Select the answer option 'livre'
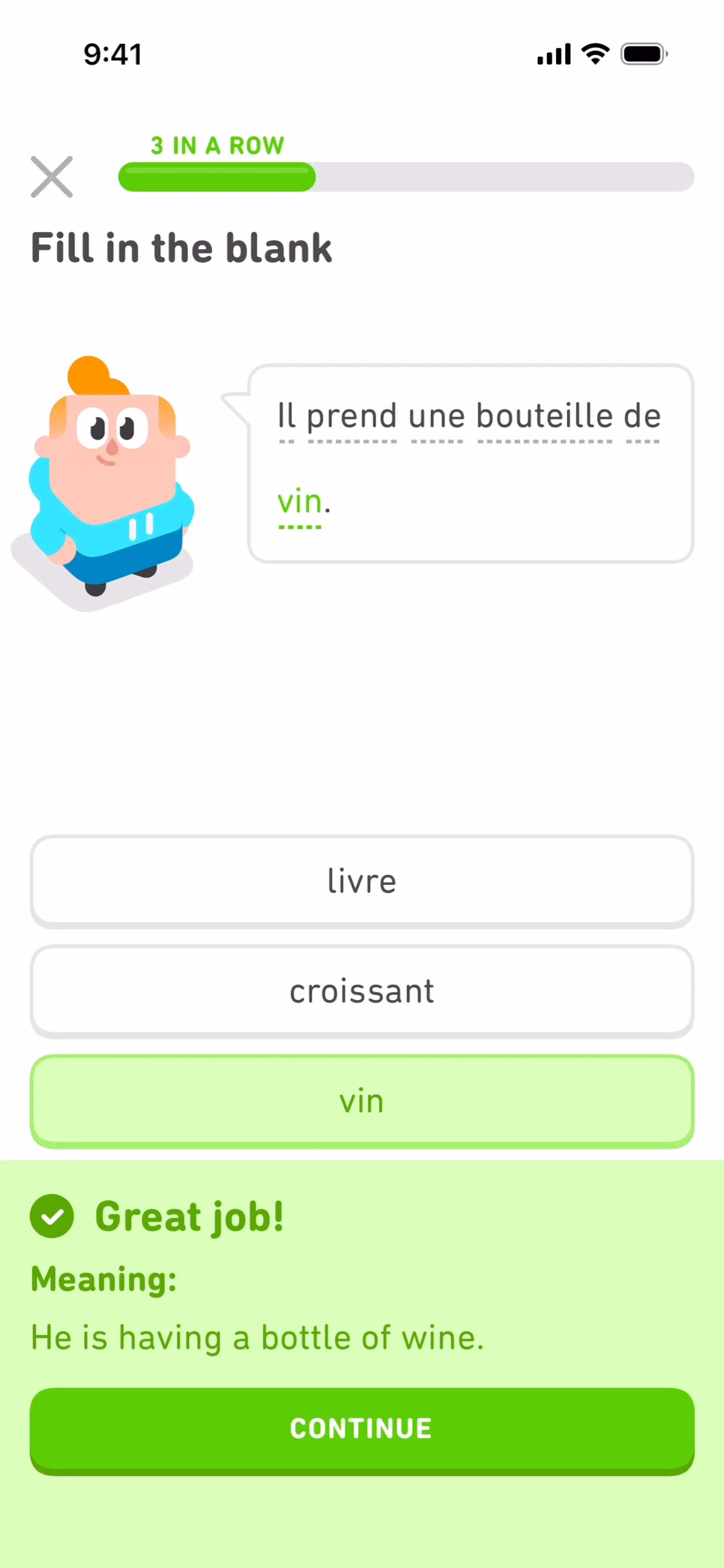 pos(362,881)
